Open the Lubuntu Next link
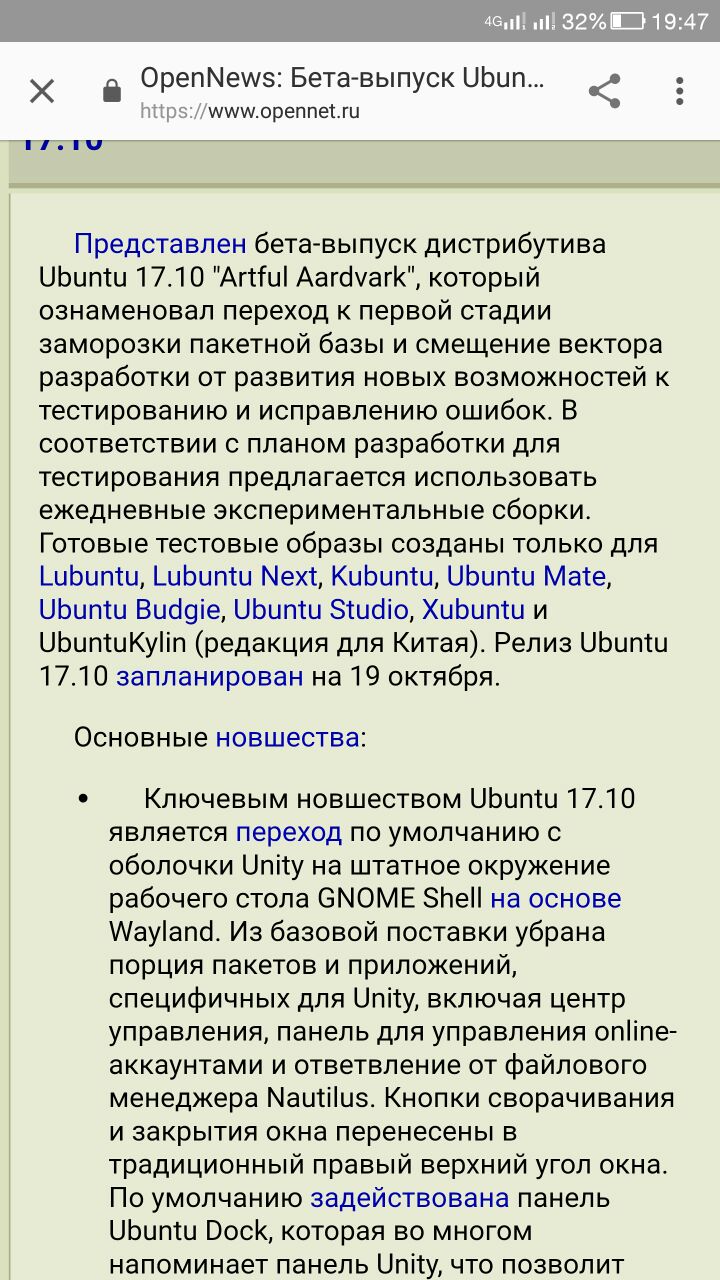This screenshot has width=720, height=1280. tap(235, 577)
